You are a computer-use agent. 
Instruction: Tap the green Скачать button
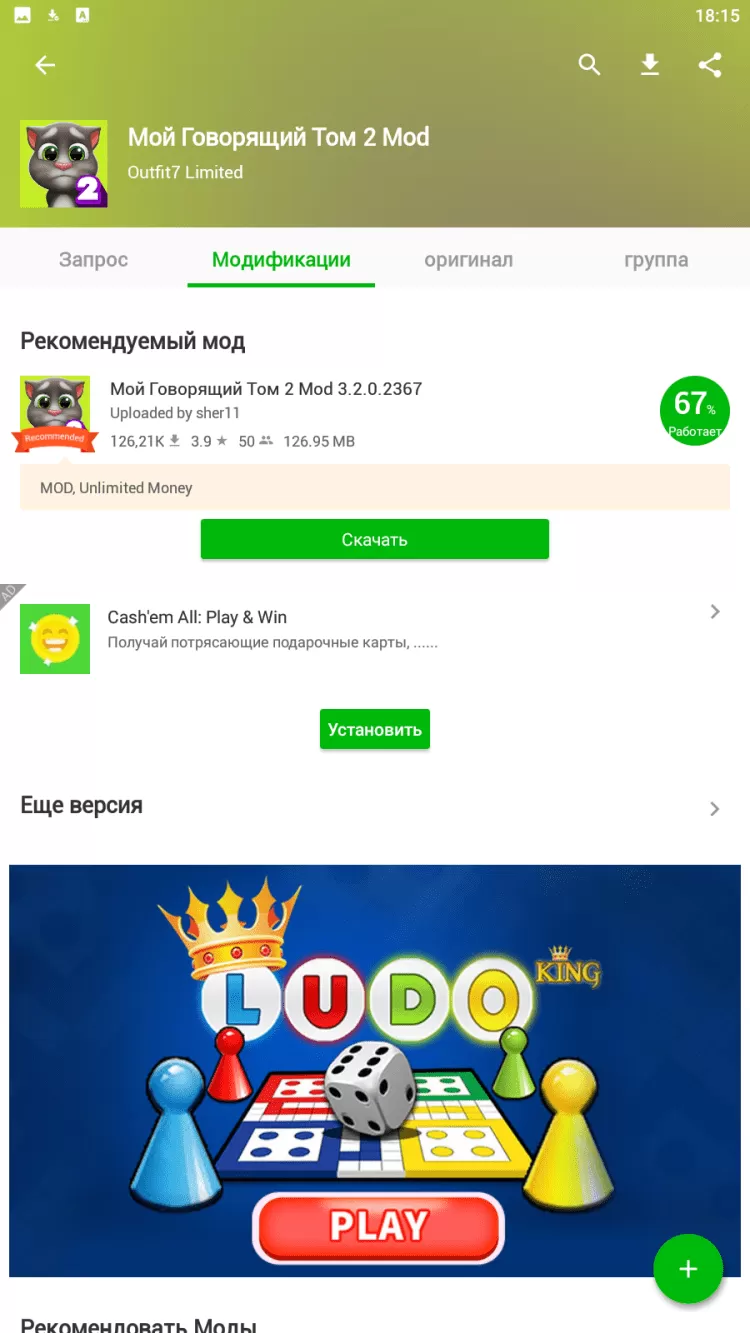click(374, 540)
